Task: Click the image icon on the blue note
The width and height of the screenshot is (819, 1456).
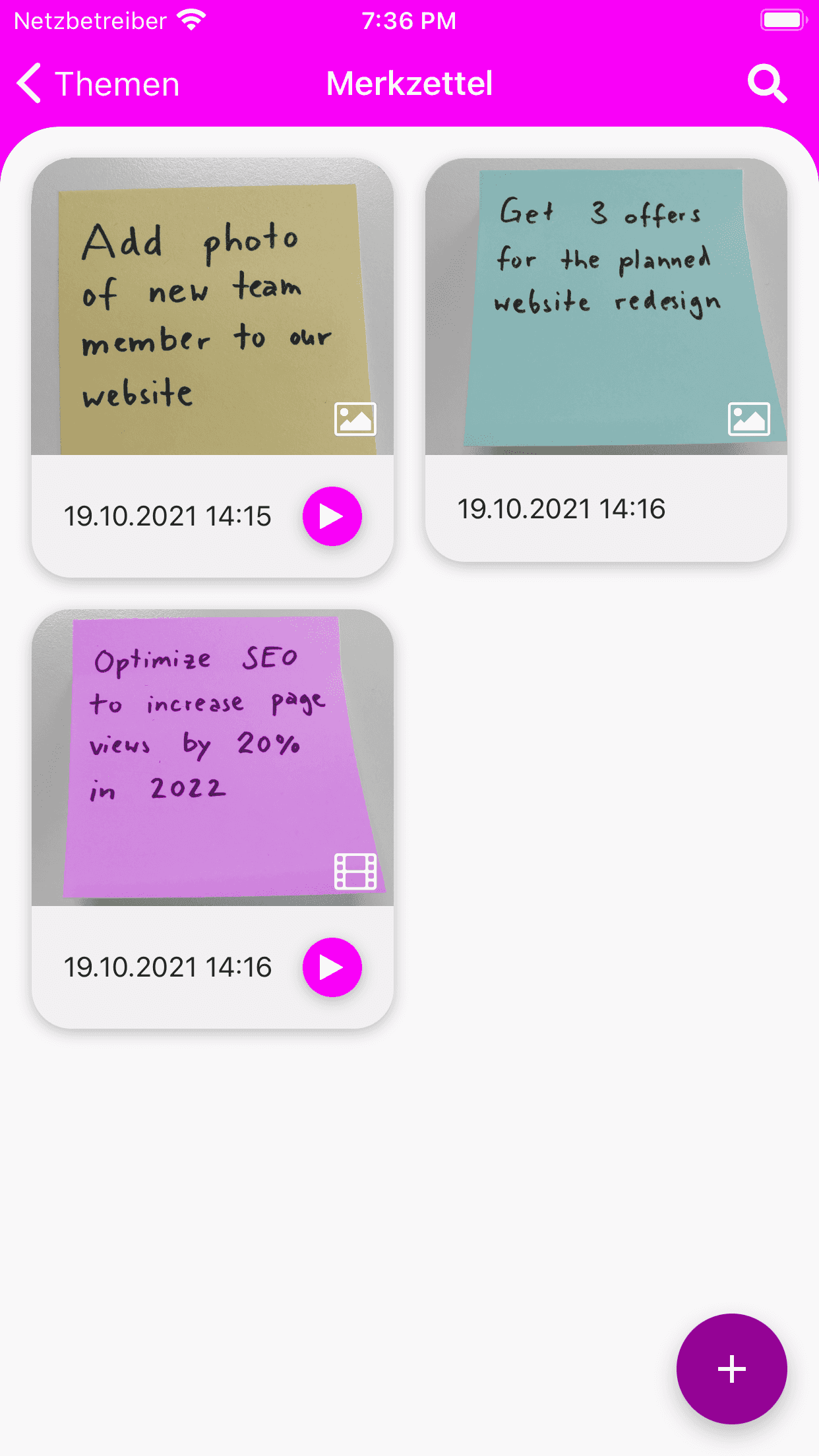Action: [750, 418]
